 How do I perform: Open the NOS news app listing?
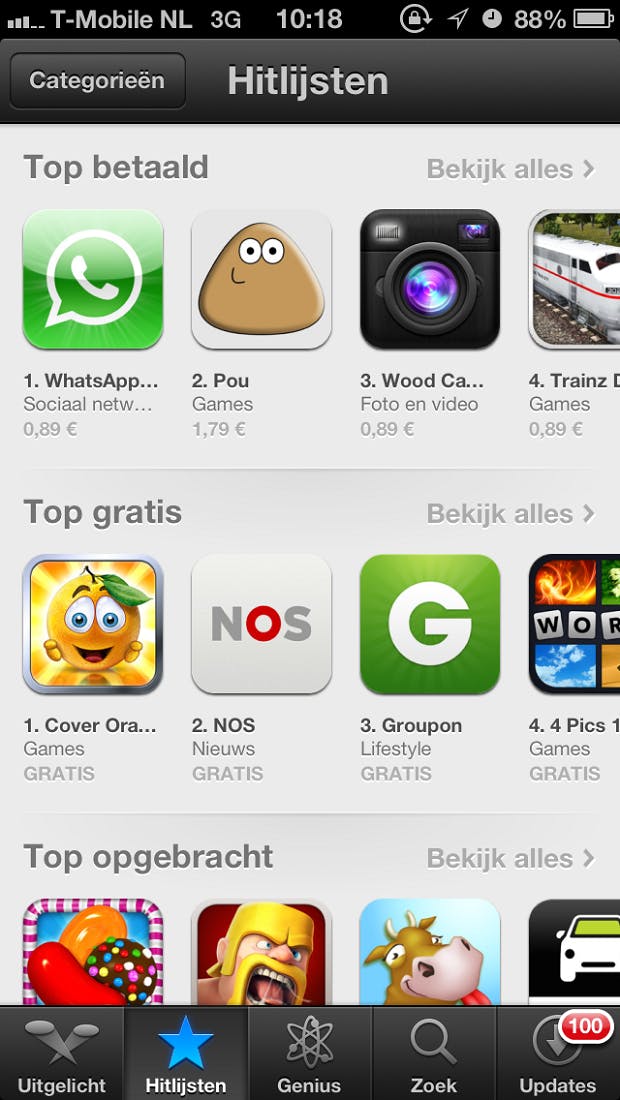[x=261, y=624]
